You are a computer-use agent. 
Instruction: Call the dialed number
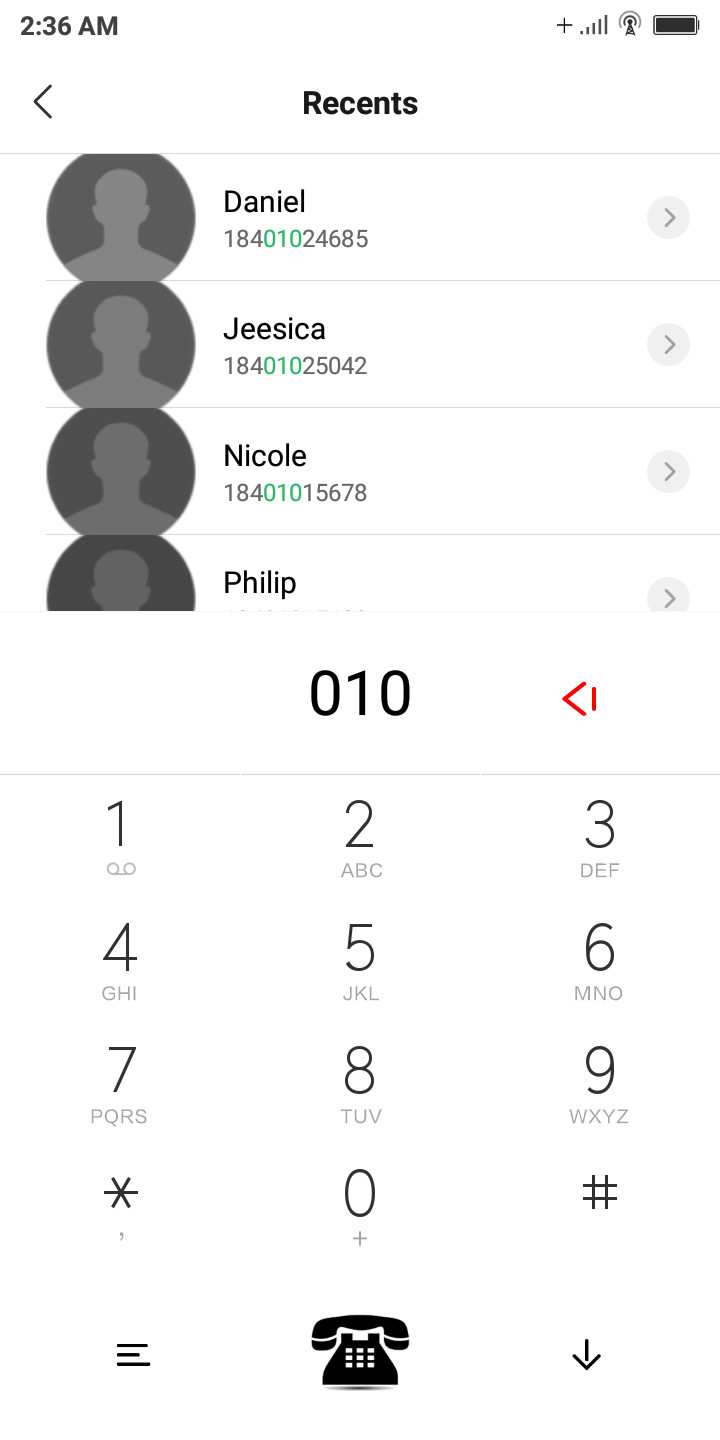[x=360, y=1352]
